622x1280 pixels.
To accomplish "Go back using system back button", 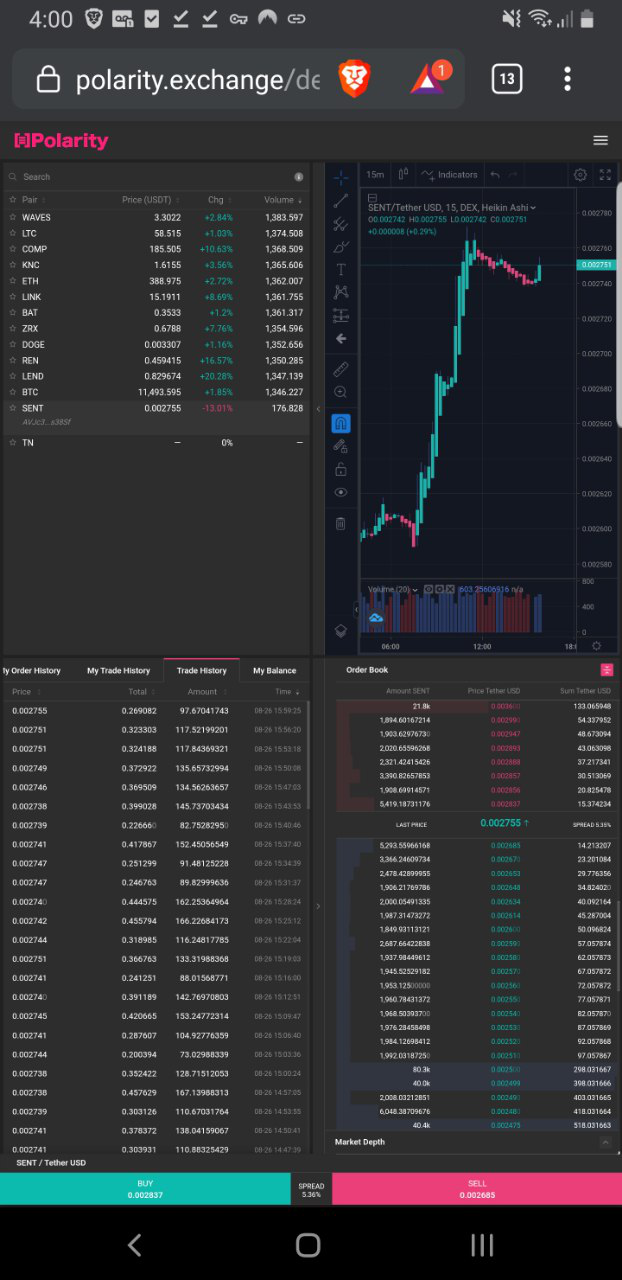I will (135, 1244).
